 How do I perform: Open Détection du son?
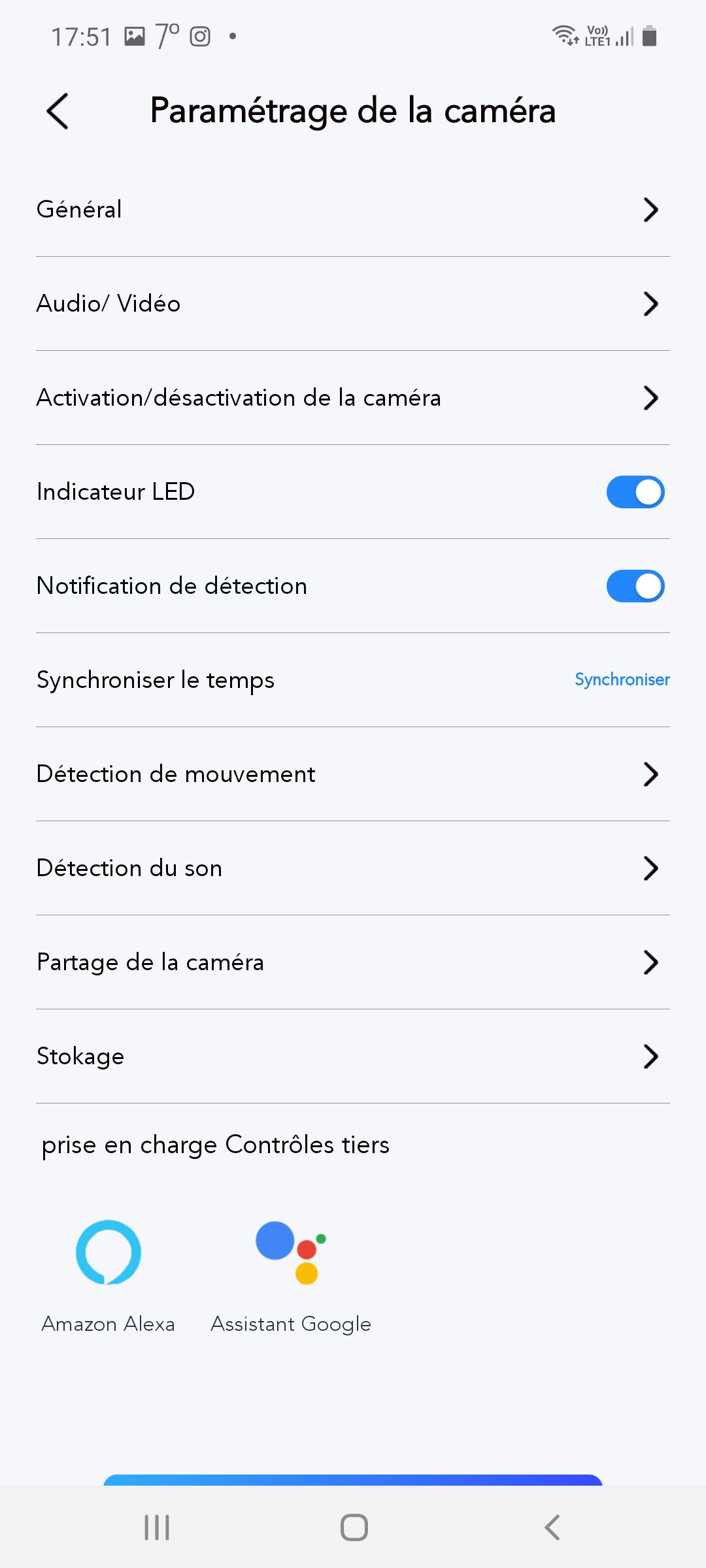pyautogui.click(x=353, y=868)
